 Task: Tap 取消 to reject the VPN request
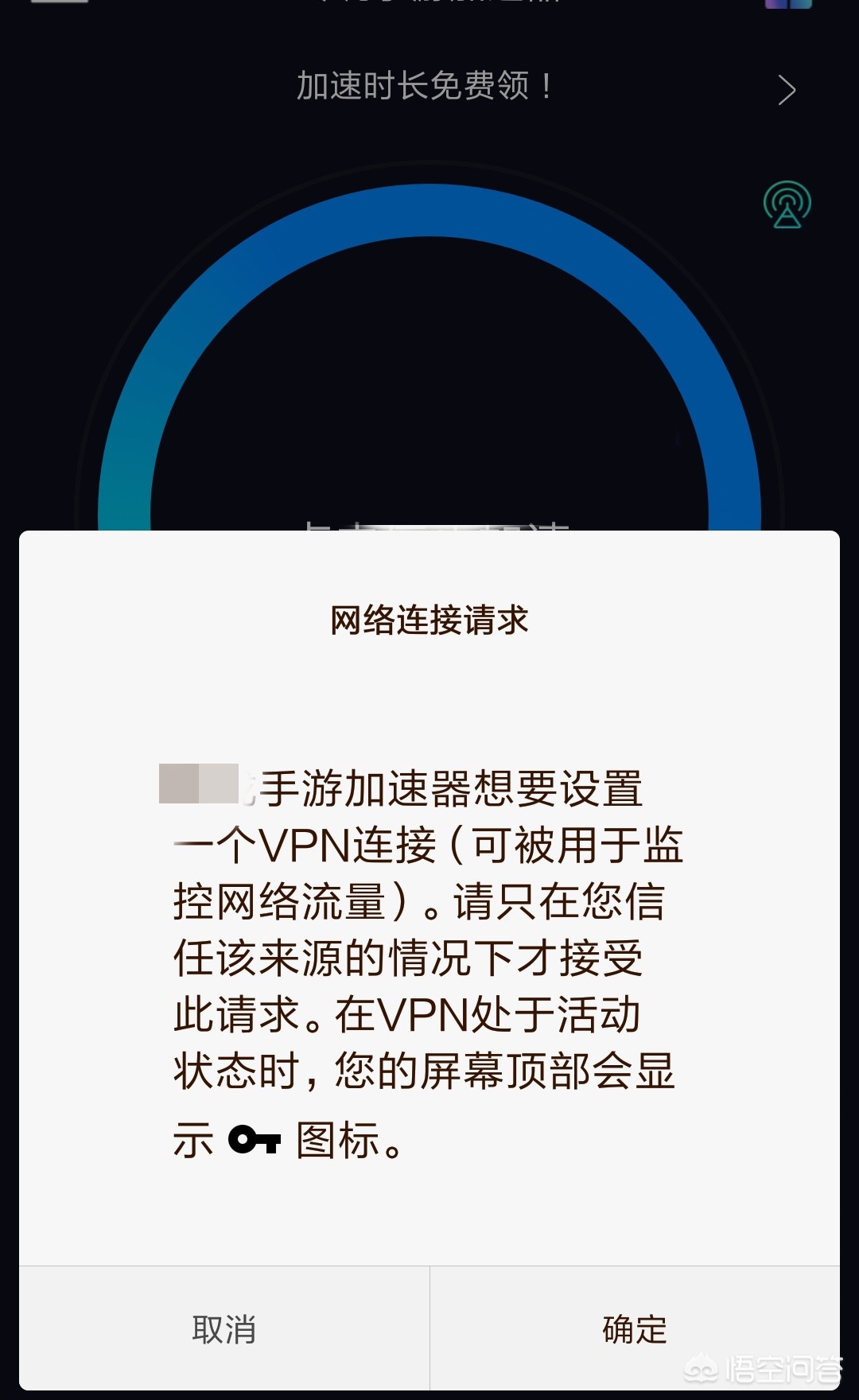[x=224, y=1328]
